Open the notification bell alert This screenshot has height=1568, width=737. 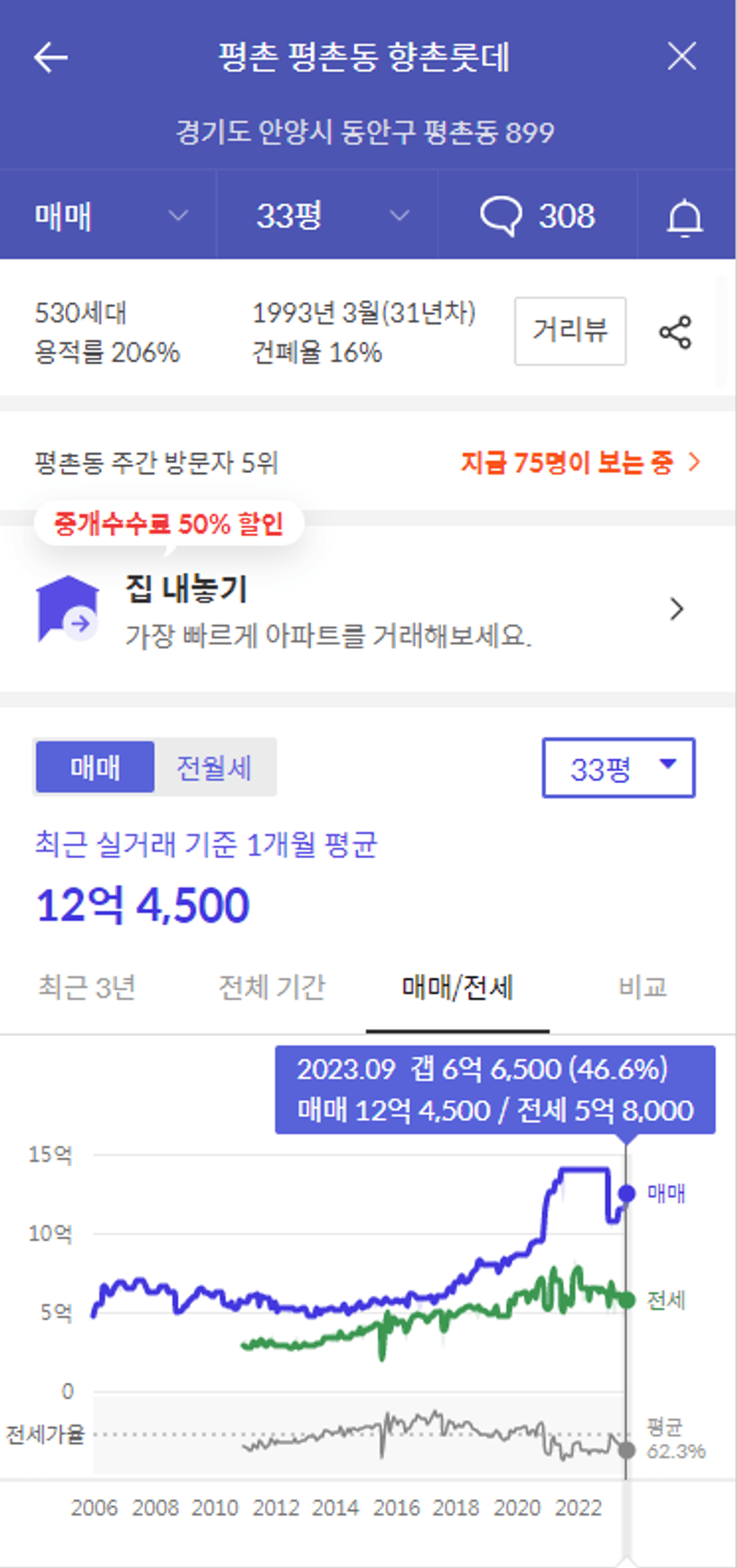685,216
